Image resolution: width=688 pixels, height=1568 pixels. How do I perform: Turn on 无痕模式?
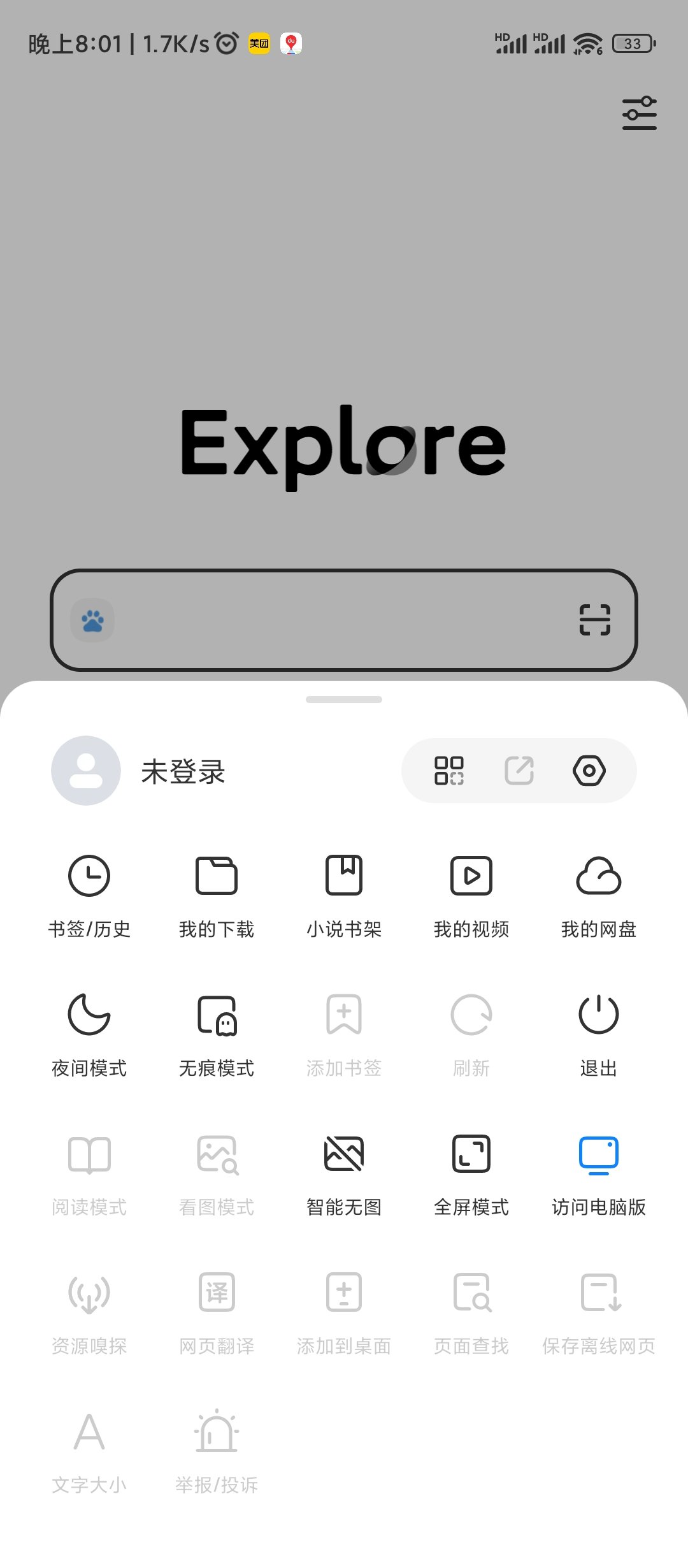(217, 1035)
